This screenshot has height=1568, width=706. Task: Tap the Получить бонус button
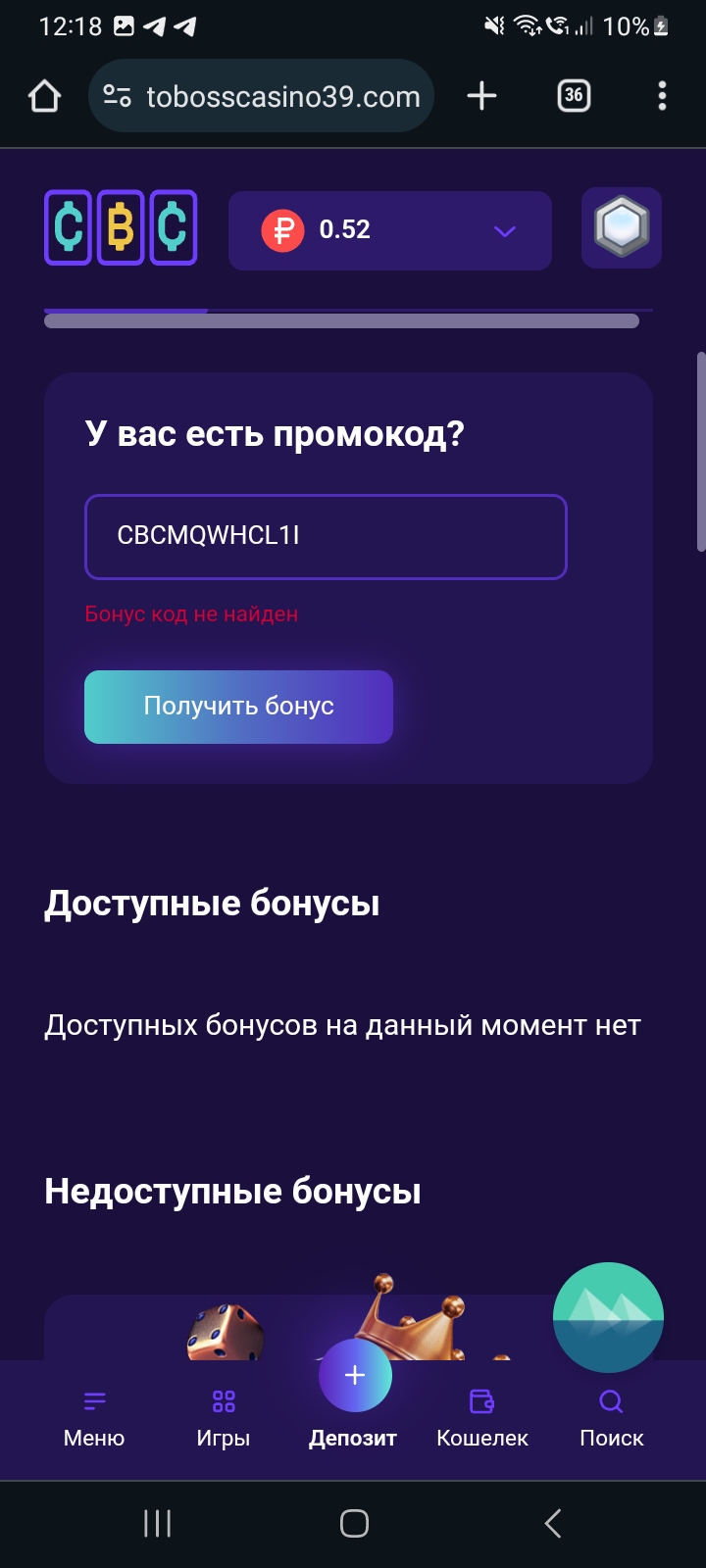pos(238,707)
